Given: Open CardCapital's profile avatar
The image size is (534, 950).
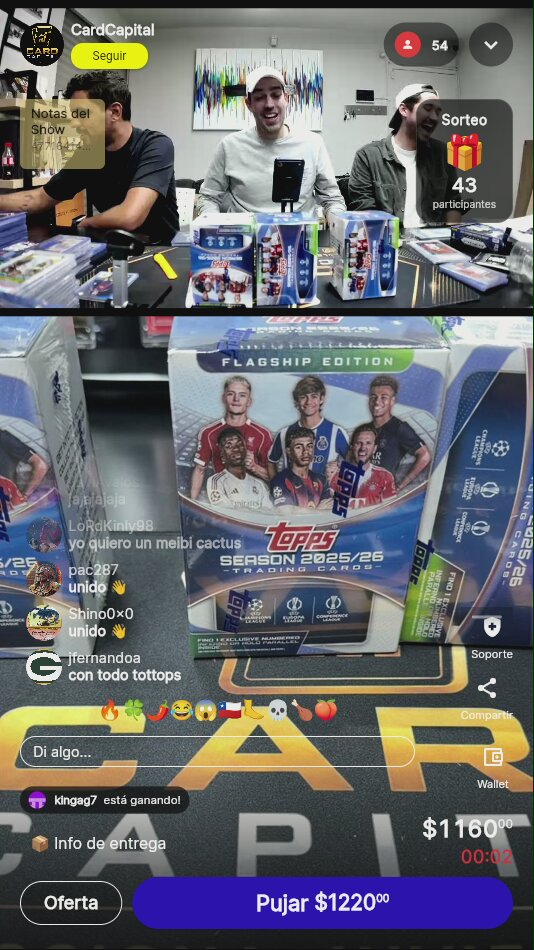Looking at the screenshot, I should pyautogui.click(x=42, y=44).
